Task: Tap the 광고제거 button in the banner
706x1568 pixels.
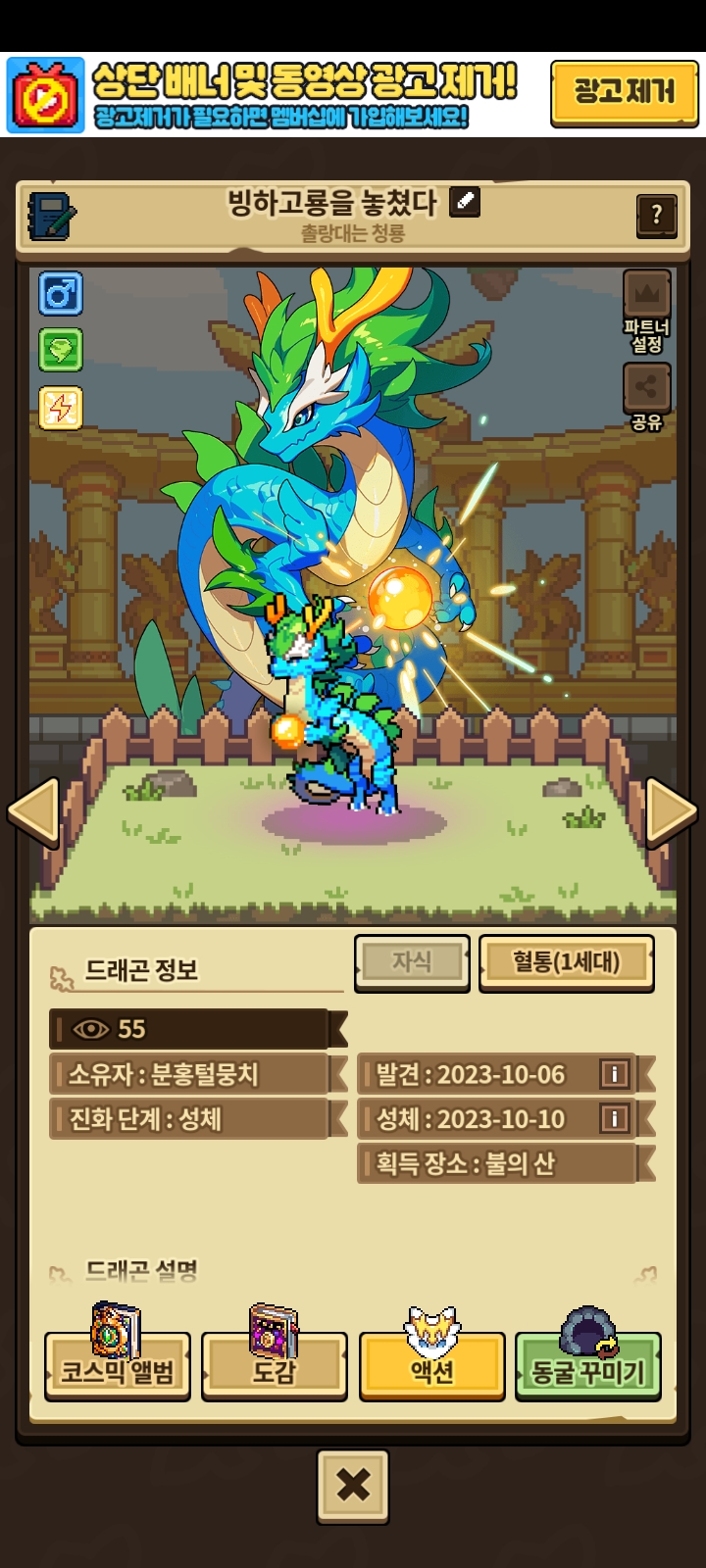Action: click(624, 93)
